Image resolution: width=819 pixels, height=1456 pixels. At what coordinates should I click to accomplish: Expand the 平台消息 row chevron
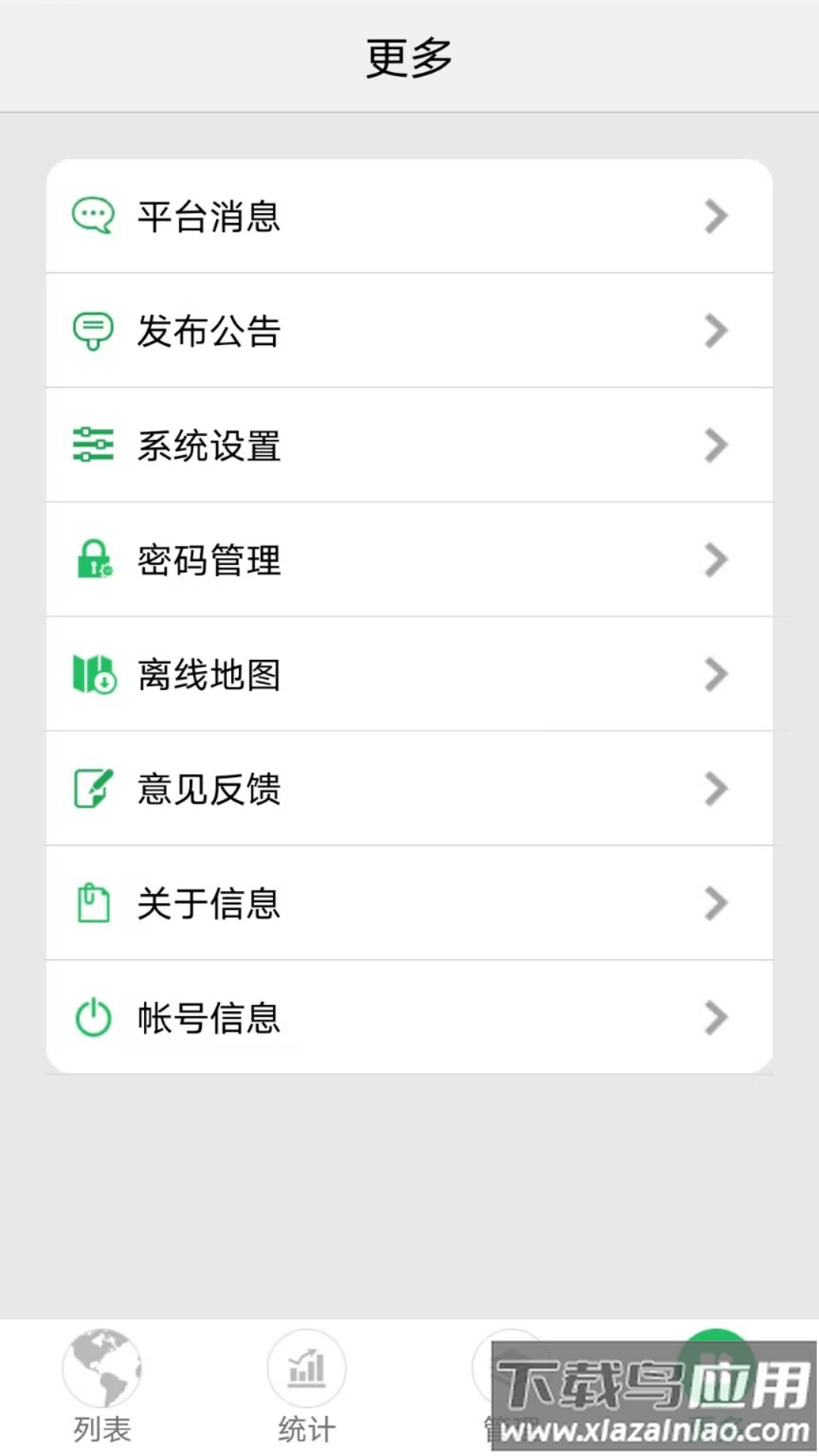coord(715,216)
